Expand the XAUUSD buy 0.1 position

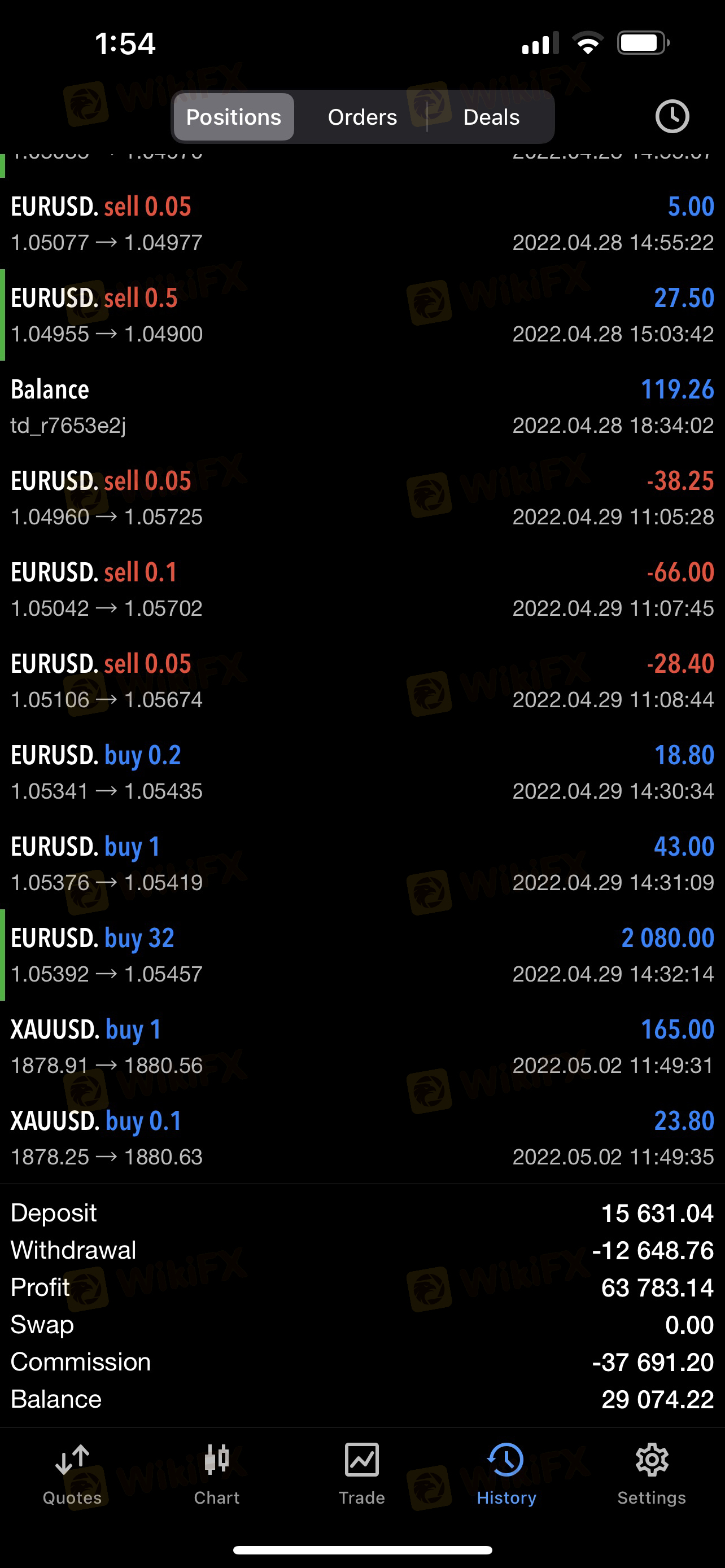coord(362,1138)
